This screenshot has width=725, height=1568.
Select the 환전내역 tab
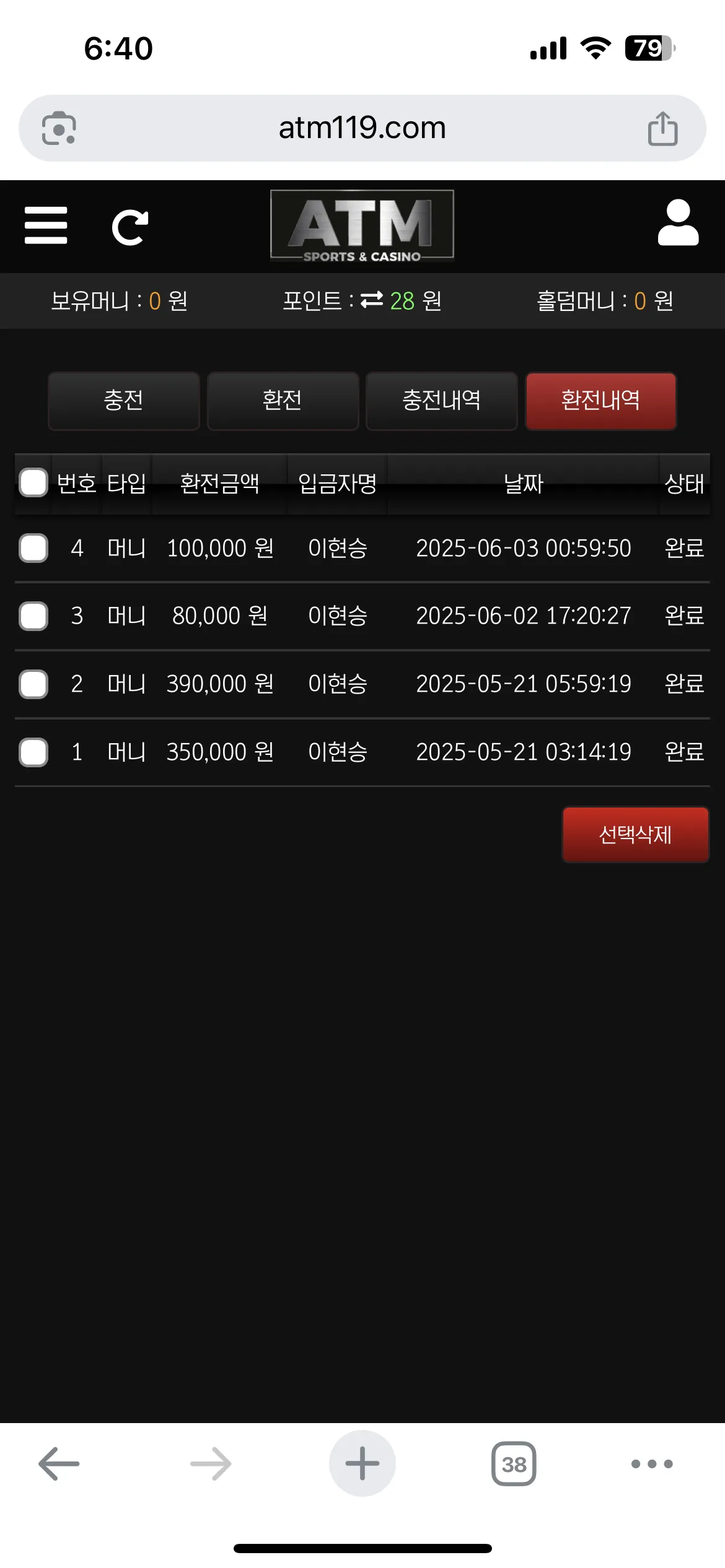[600, 400]
